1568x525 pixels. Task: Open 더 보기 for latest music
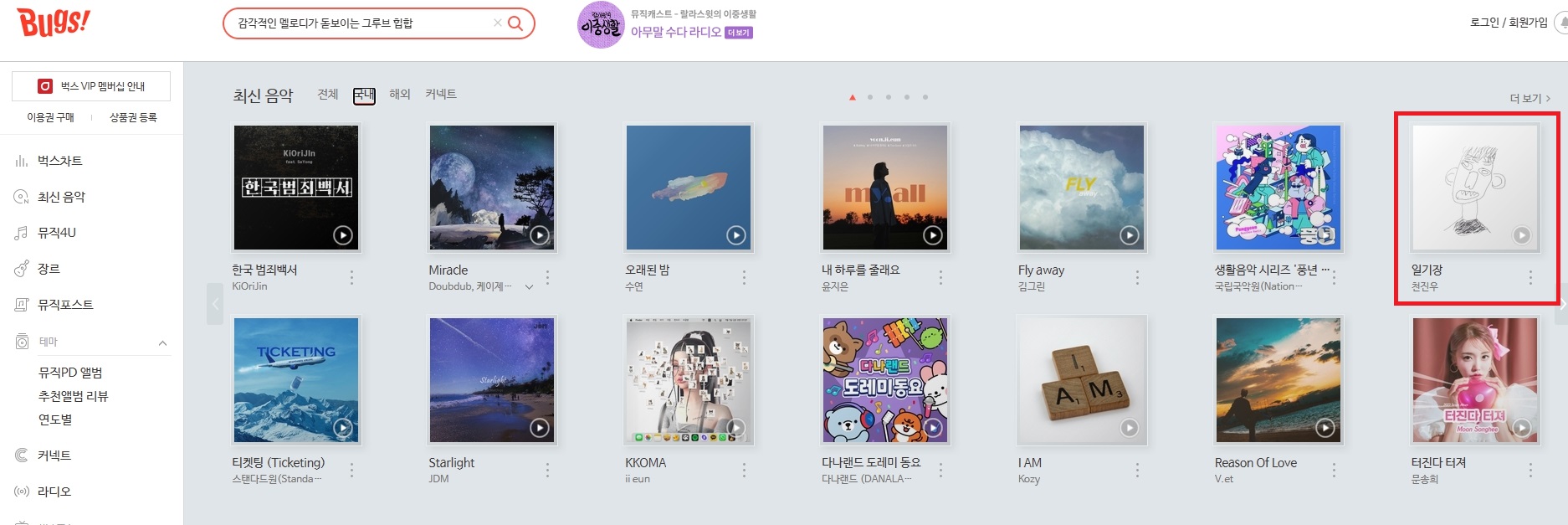(1530, 99)
